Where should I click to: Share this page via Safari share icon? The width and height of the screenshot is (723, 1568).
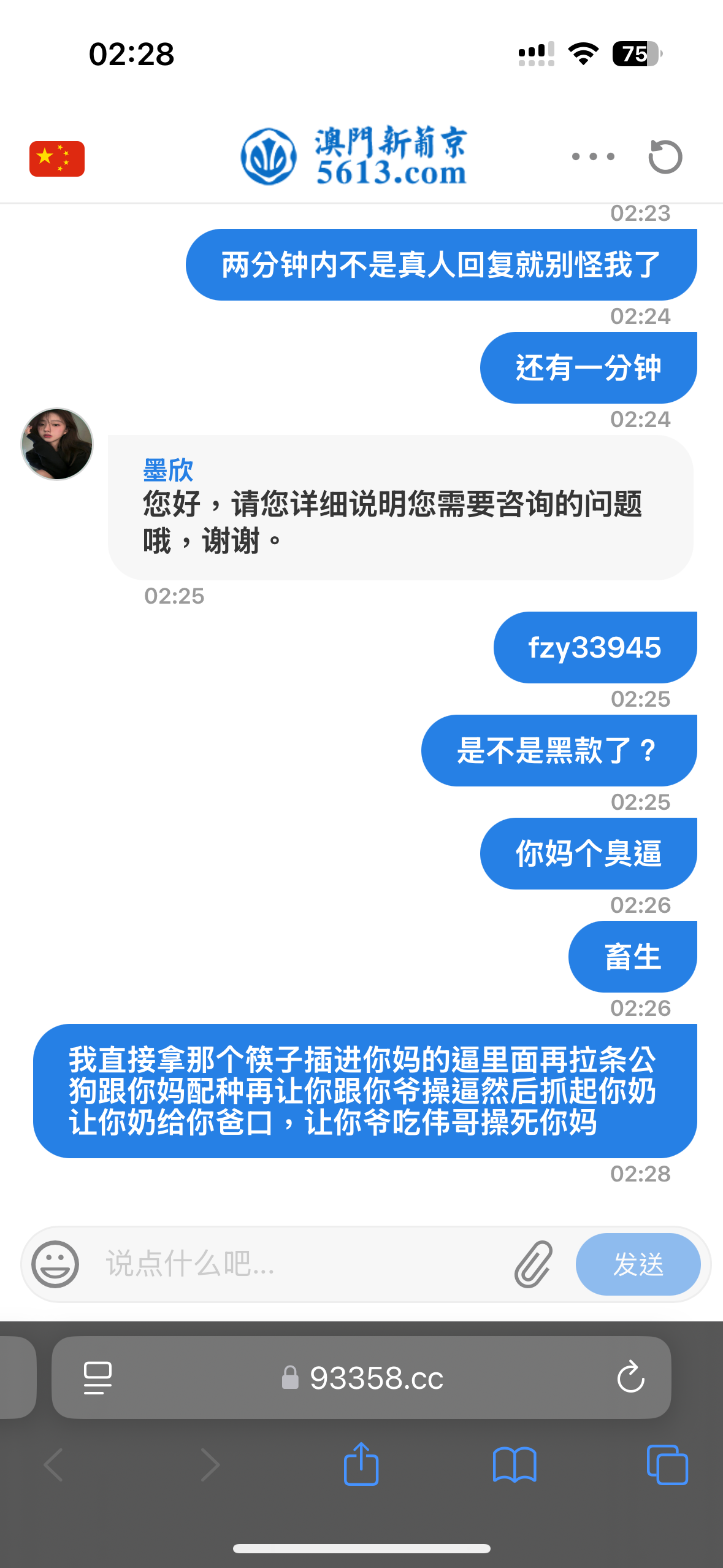click(x=361, y=1464)
